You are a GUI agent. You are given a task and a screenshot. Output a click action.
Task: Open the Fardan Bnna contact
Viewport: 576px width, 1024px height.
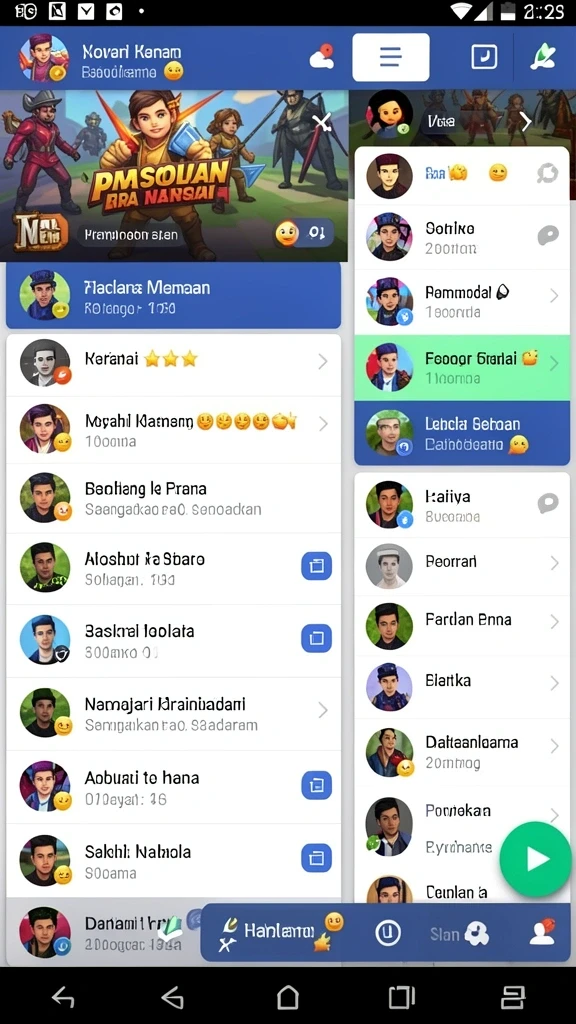[462, 625]
